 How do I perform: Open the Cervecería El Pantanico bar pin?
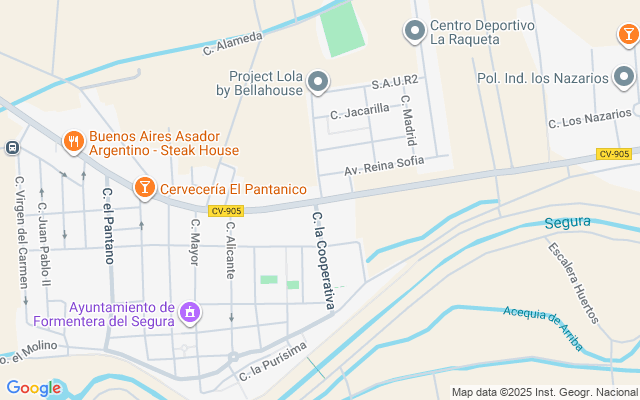pos(144,188)
